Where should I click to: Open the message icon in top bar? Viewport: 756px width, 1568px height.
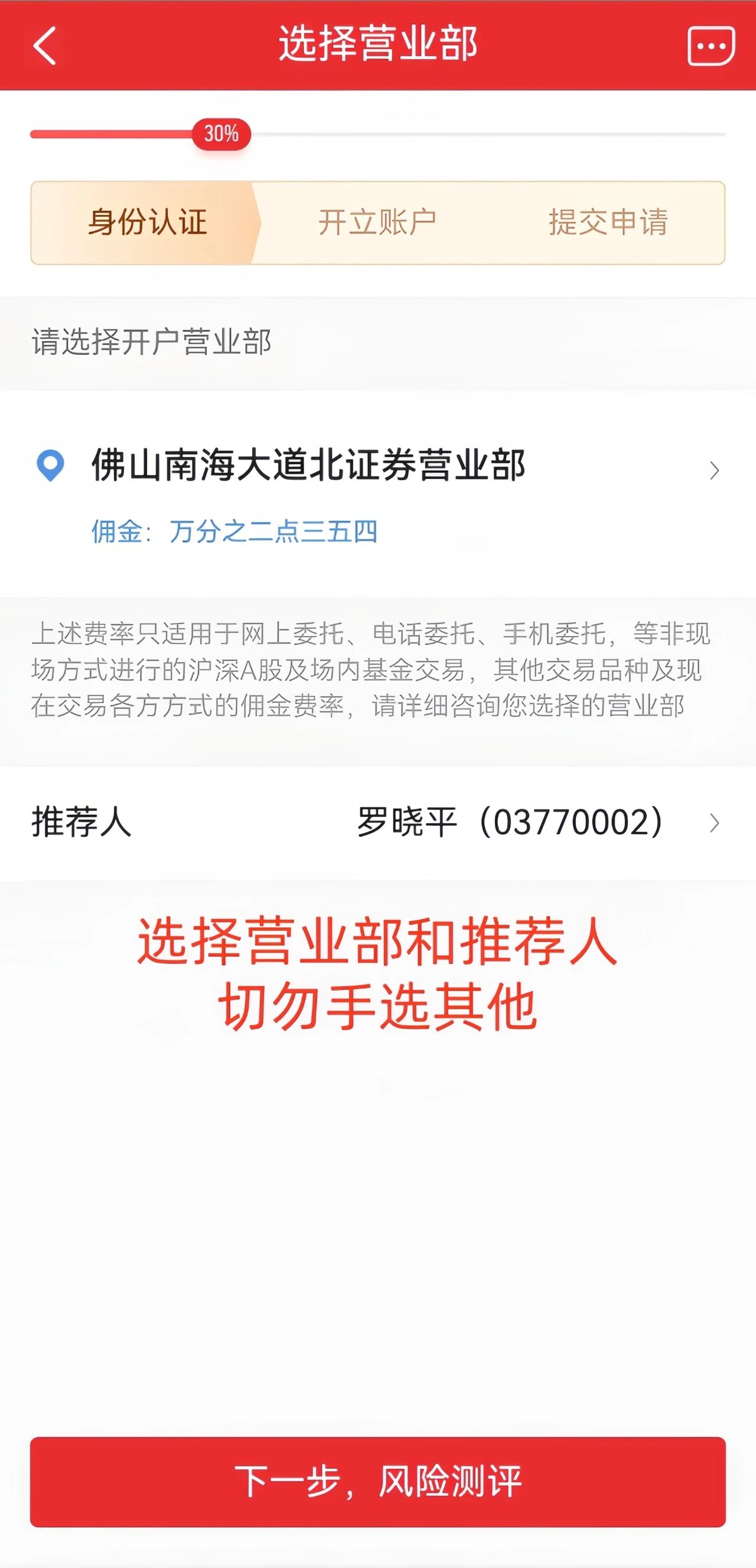tap(711, 45)
